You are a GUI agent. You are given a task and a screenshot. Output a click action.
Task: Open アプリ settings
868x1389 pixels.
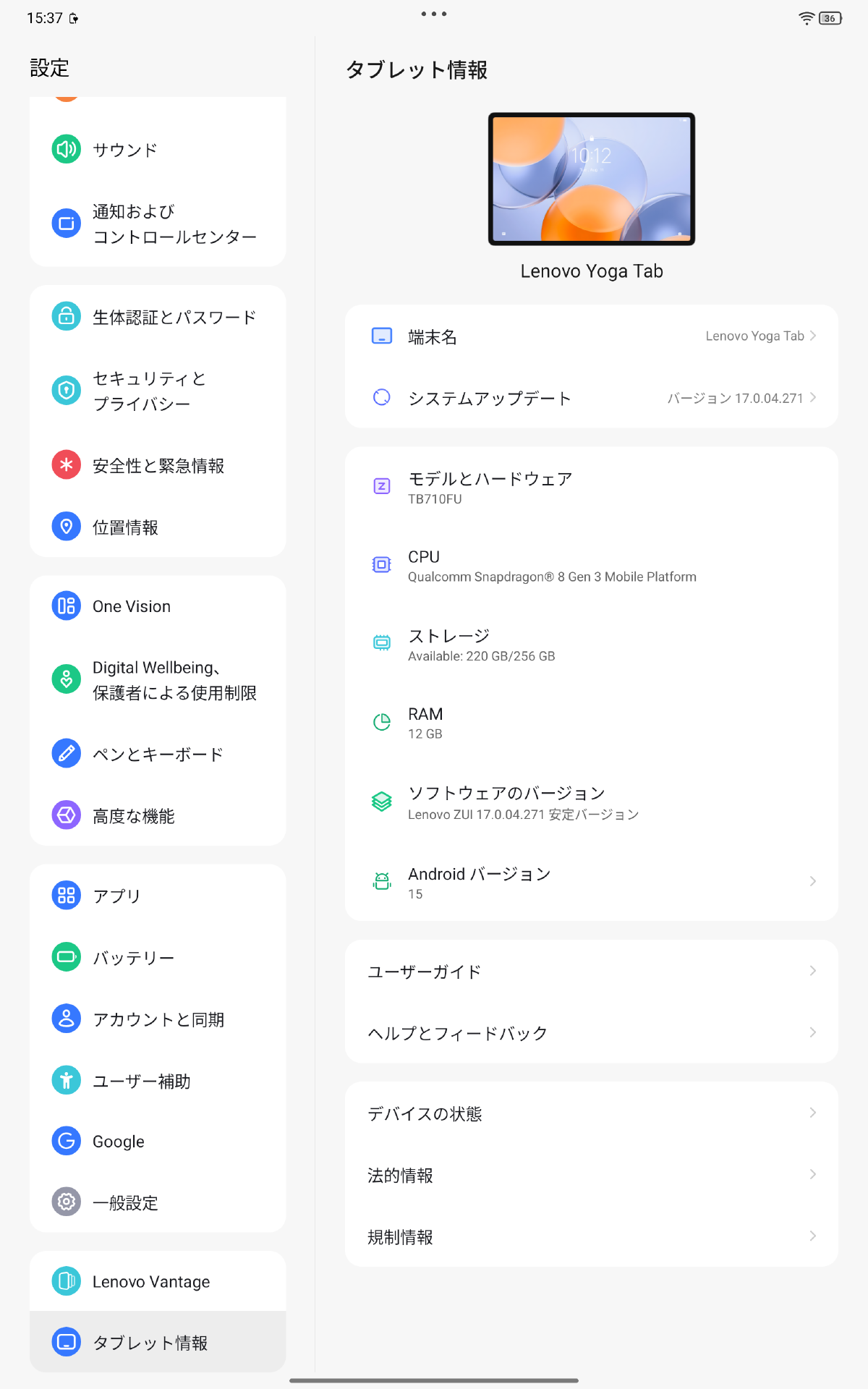pos(158,896)
